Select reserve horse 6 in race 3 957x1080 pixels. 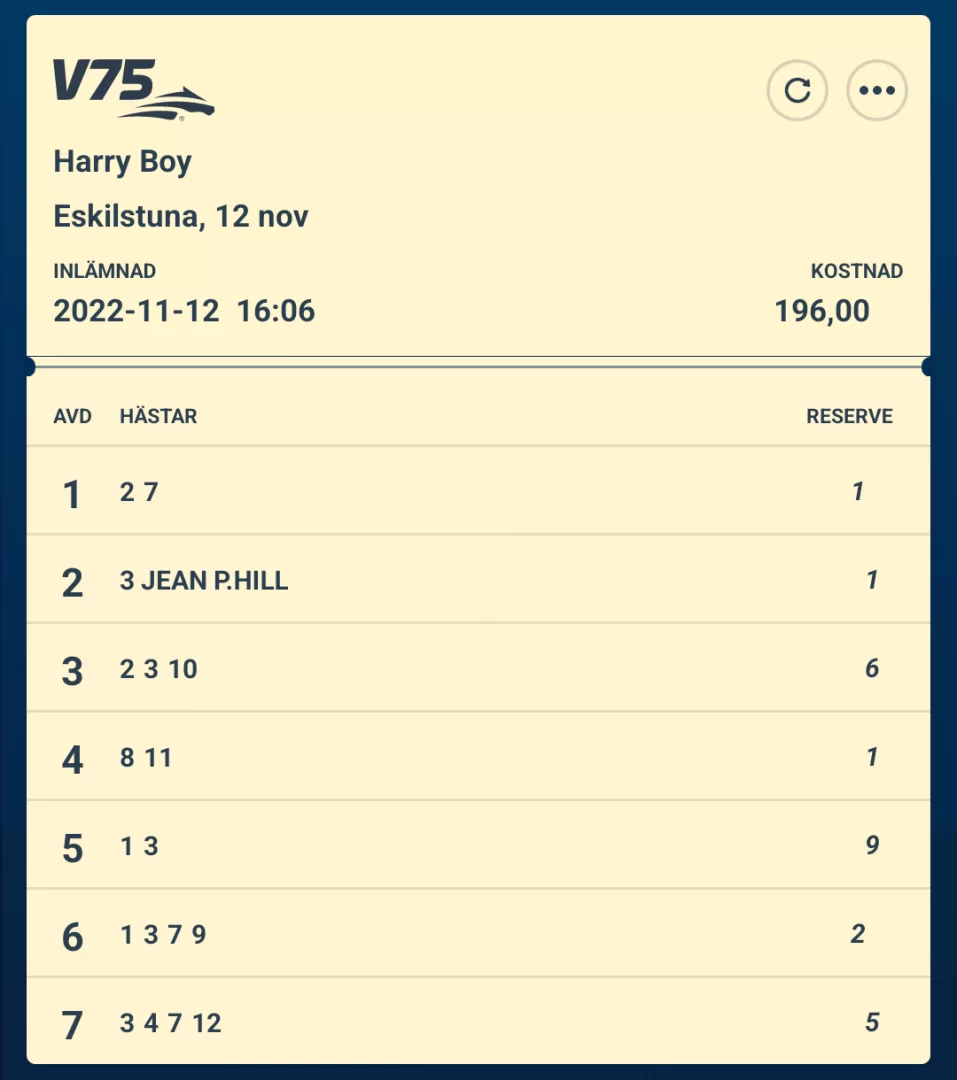pos(871,668)
